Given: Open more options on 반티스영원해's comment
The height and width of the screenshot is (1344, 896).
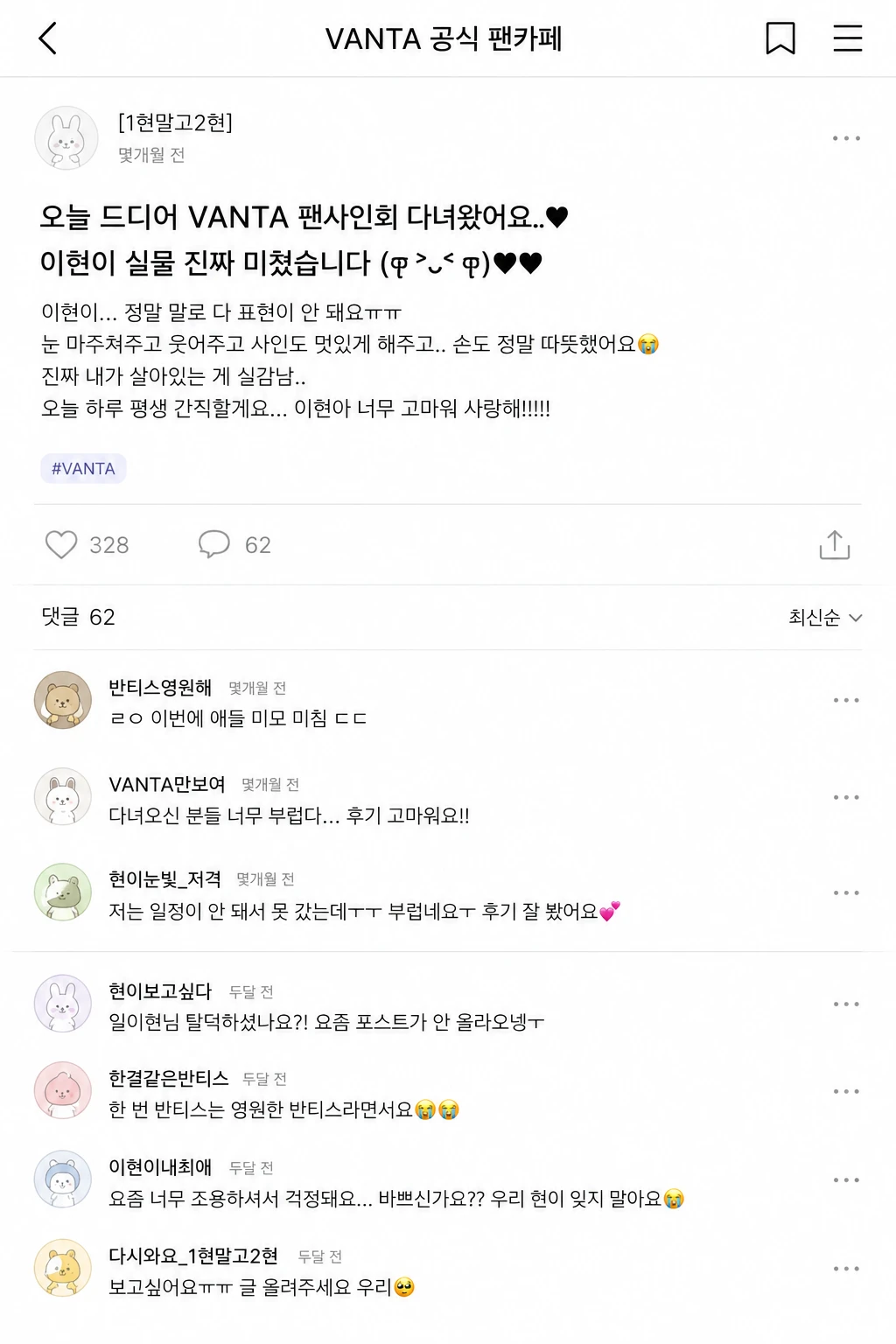Looking at the screenshot, I should pos(846,700).
